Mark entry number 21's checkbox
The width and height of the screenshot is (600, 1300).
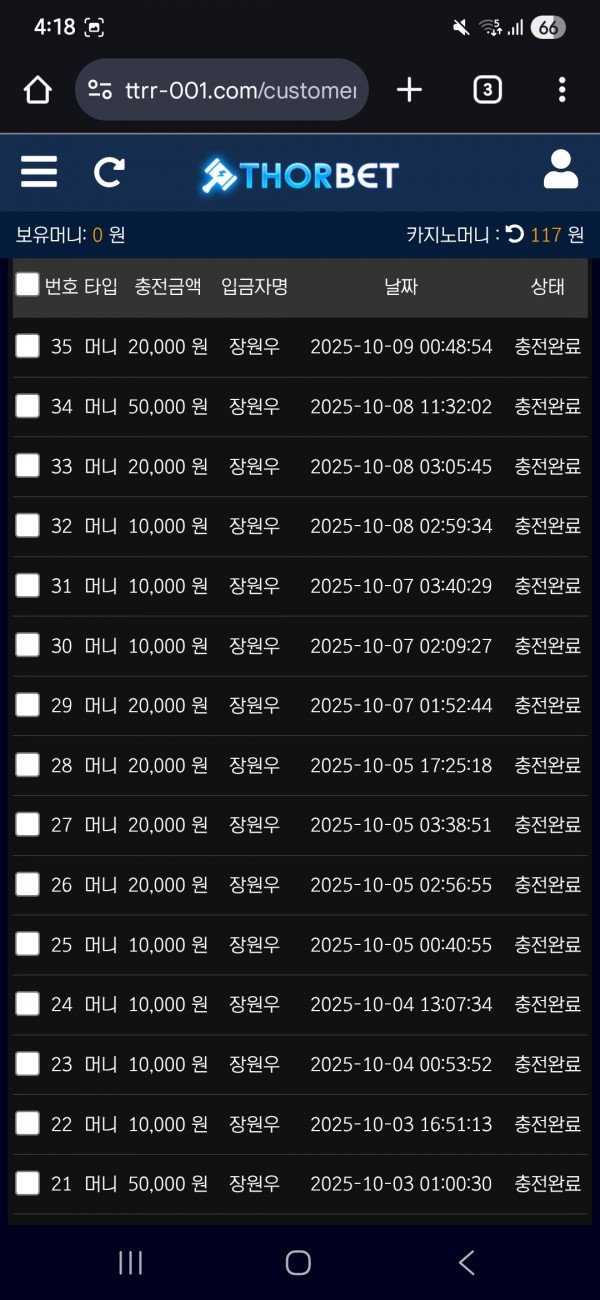pos(28,1184)
